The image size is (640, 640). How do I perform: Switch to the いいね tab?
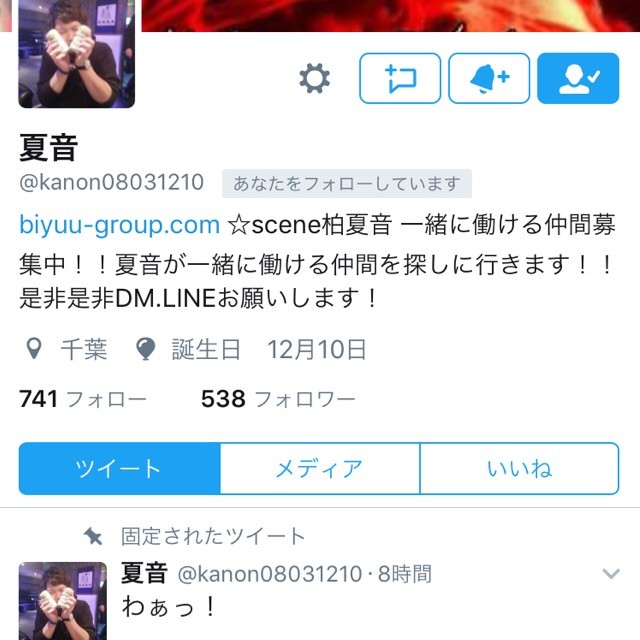click(519, 469)
